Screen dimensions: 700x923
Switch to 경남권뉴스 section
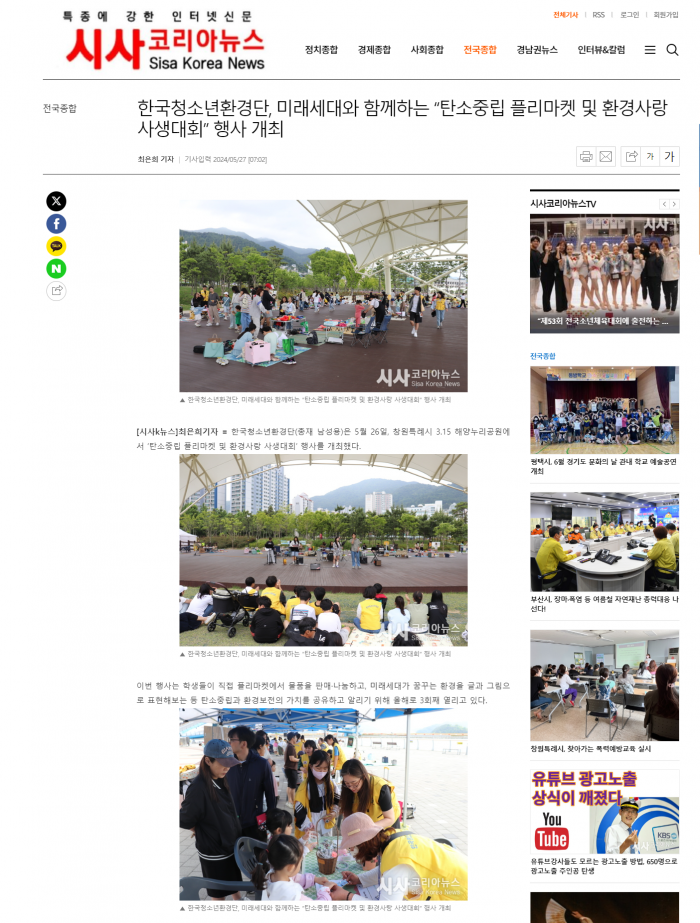coord(537,50)
